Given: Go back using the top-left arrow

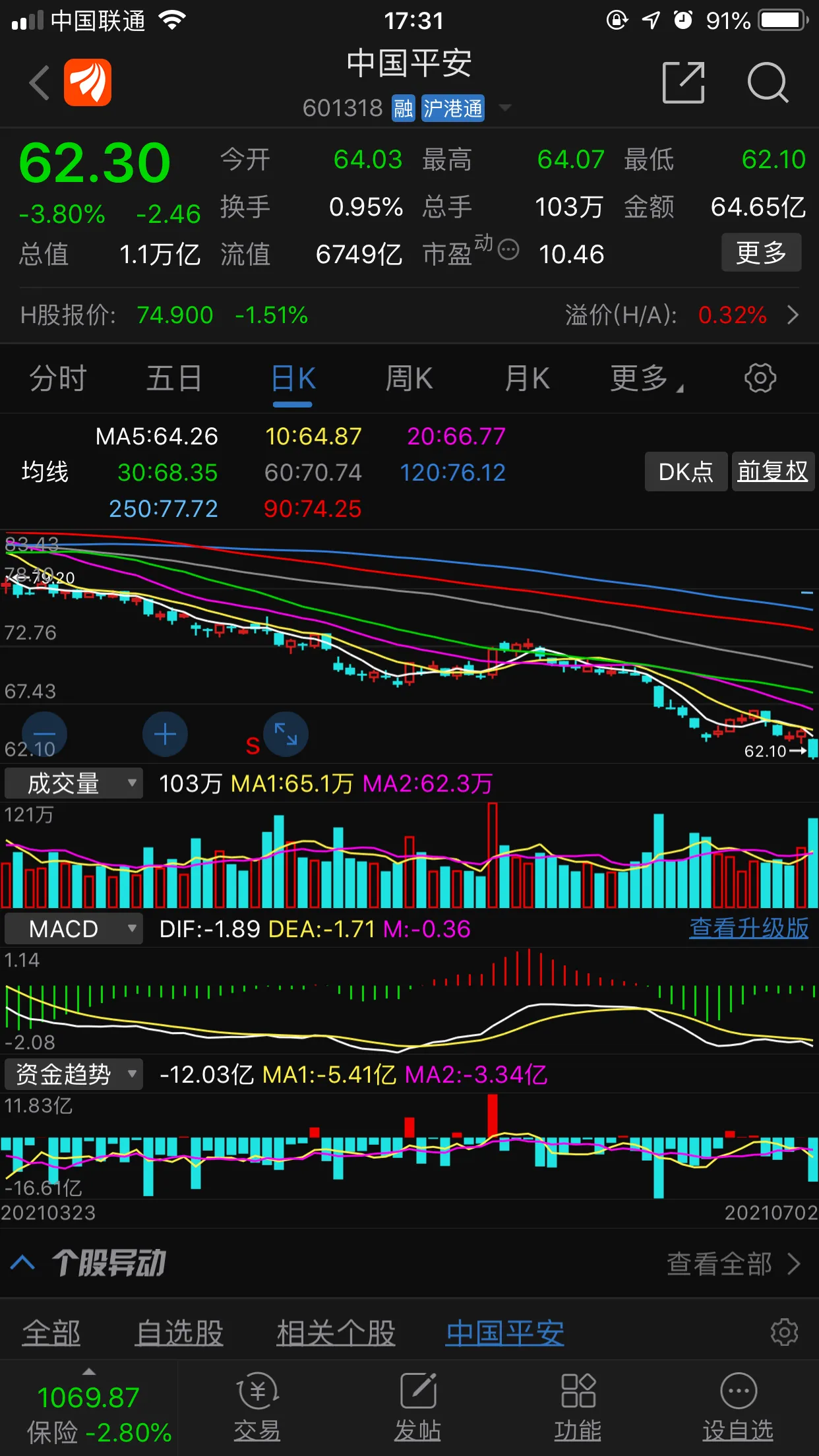Looking at the screenshot, I should (40, 83).
